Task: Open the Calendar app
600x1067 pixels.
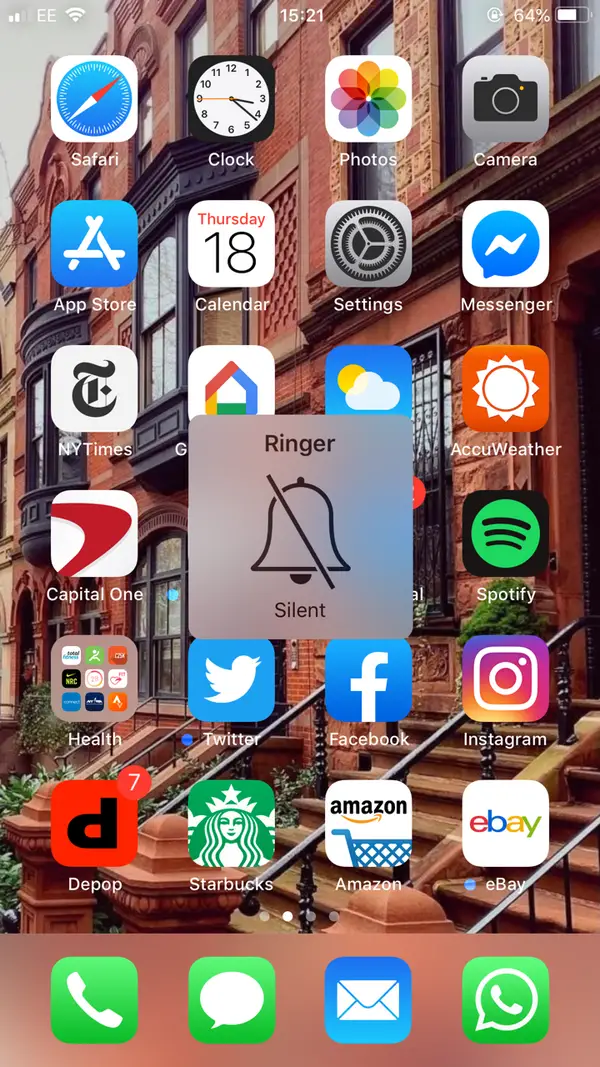Action: (x=231, y=244)
